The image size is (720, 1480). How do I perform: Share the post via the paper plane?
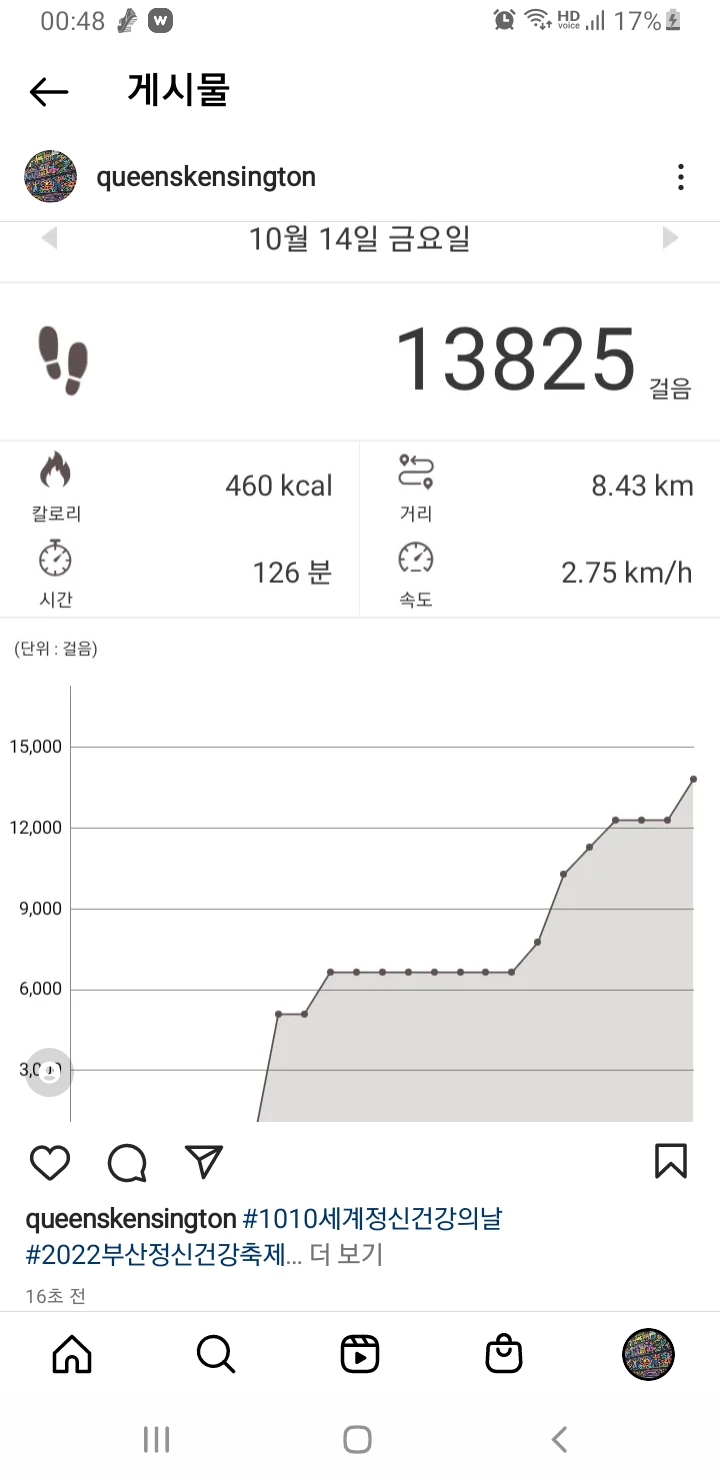tap(204, 1161)
